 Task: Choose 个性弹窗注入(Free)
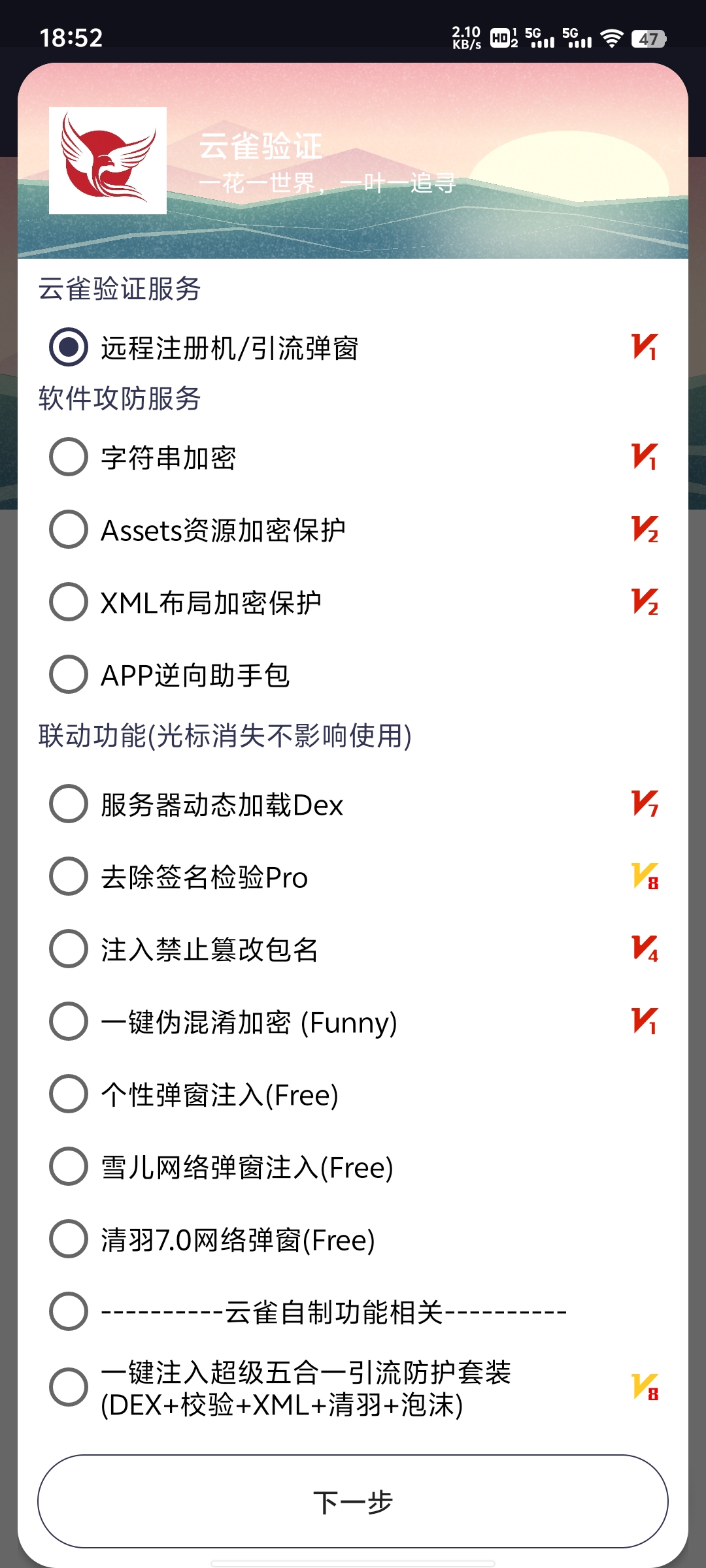click(69, 1094)
